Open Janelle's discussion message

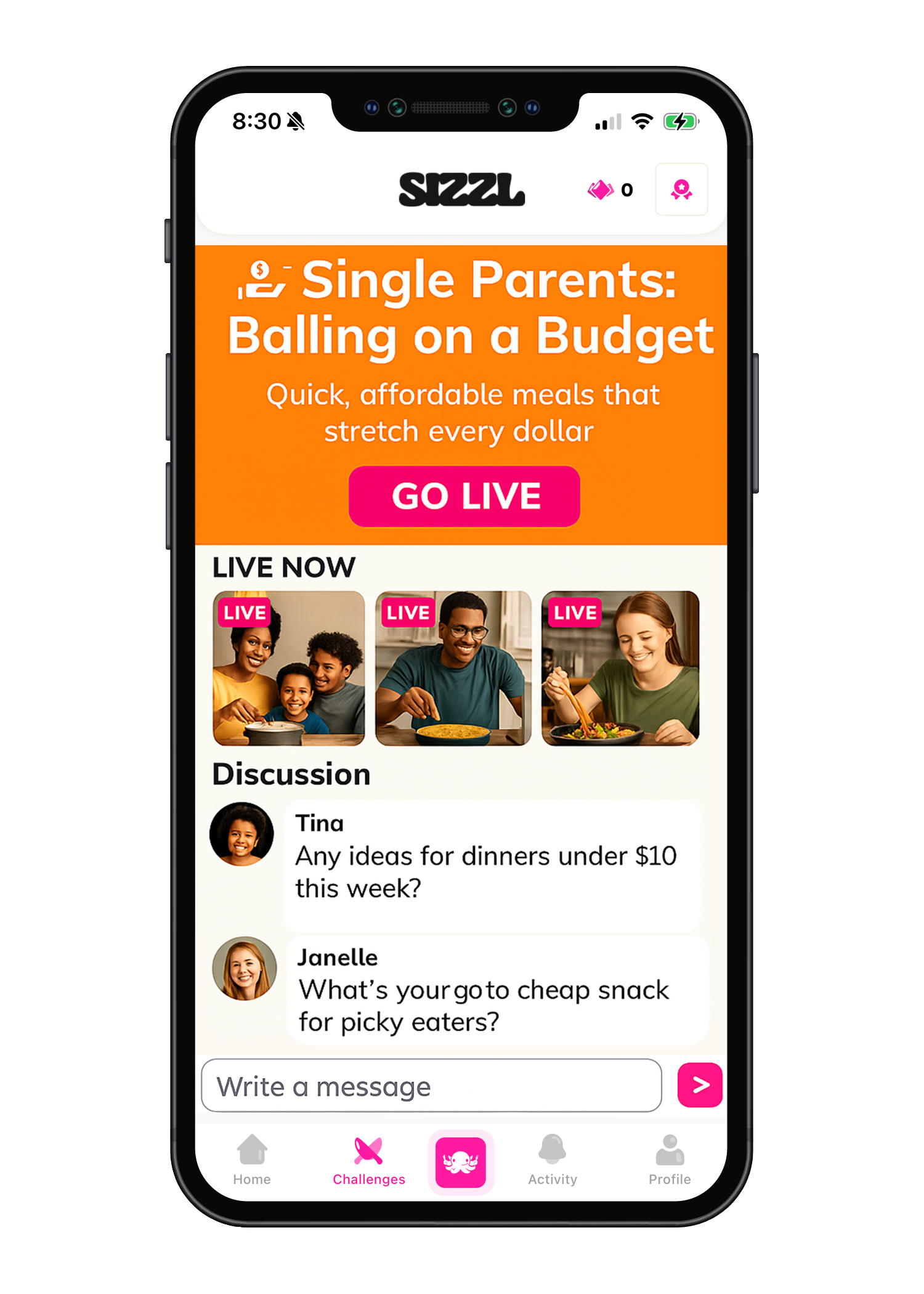(x=497, y=990)
